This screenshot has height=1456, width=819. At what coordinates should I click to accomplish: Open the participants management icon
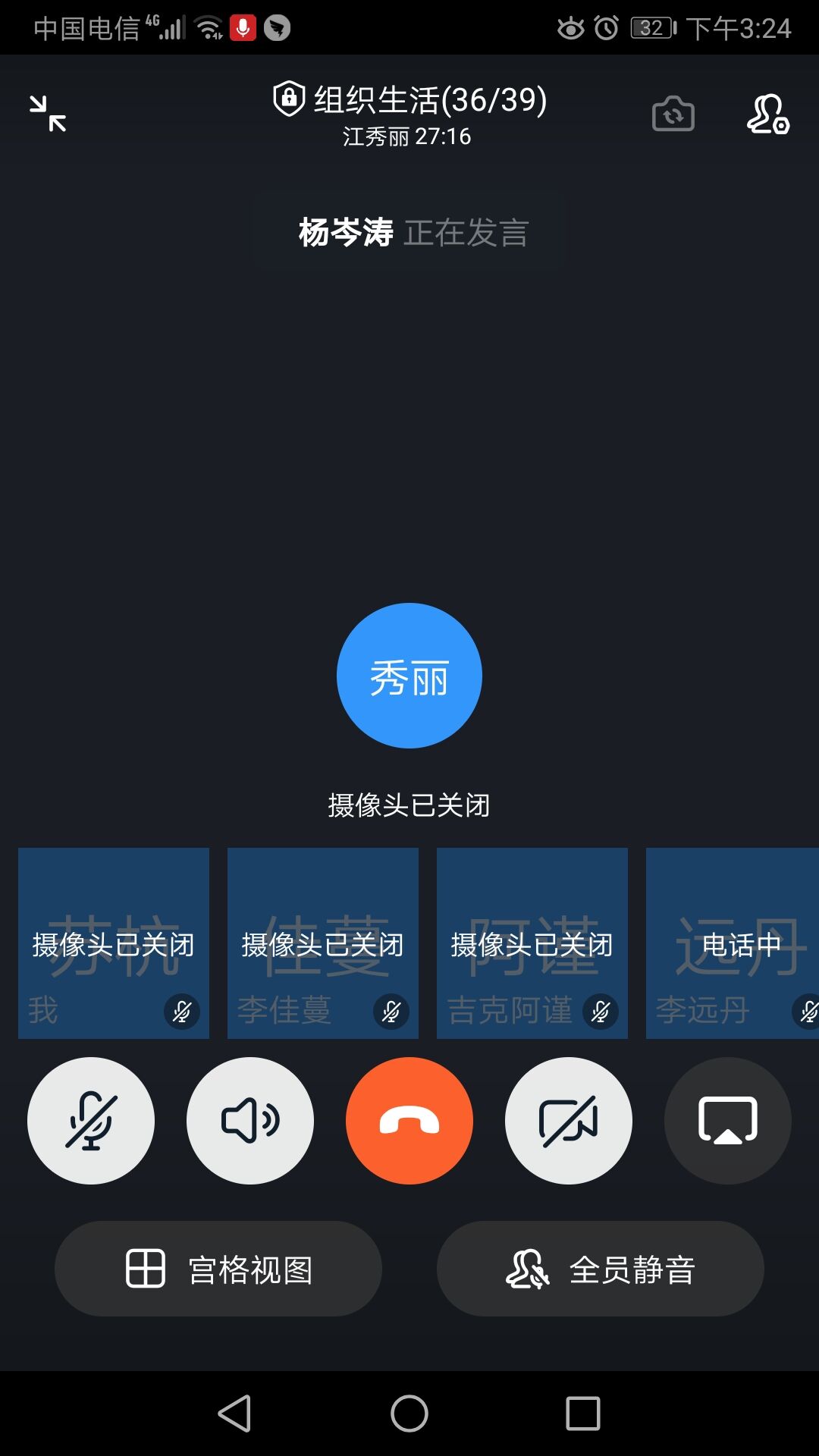tap(767, 115)
